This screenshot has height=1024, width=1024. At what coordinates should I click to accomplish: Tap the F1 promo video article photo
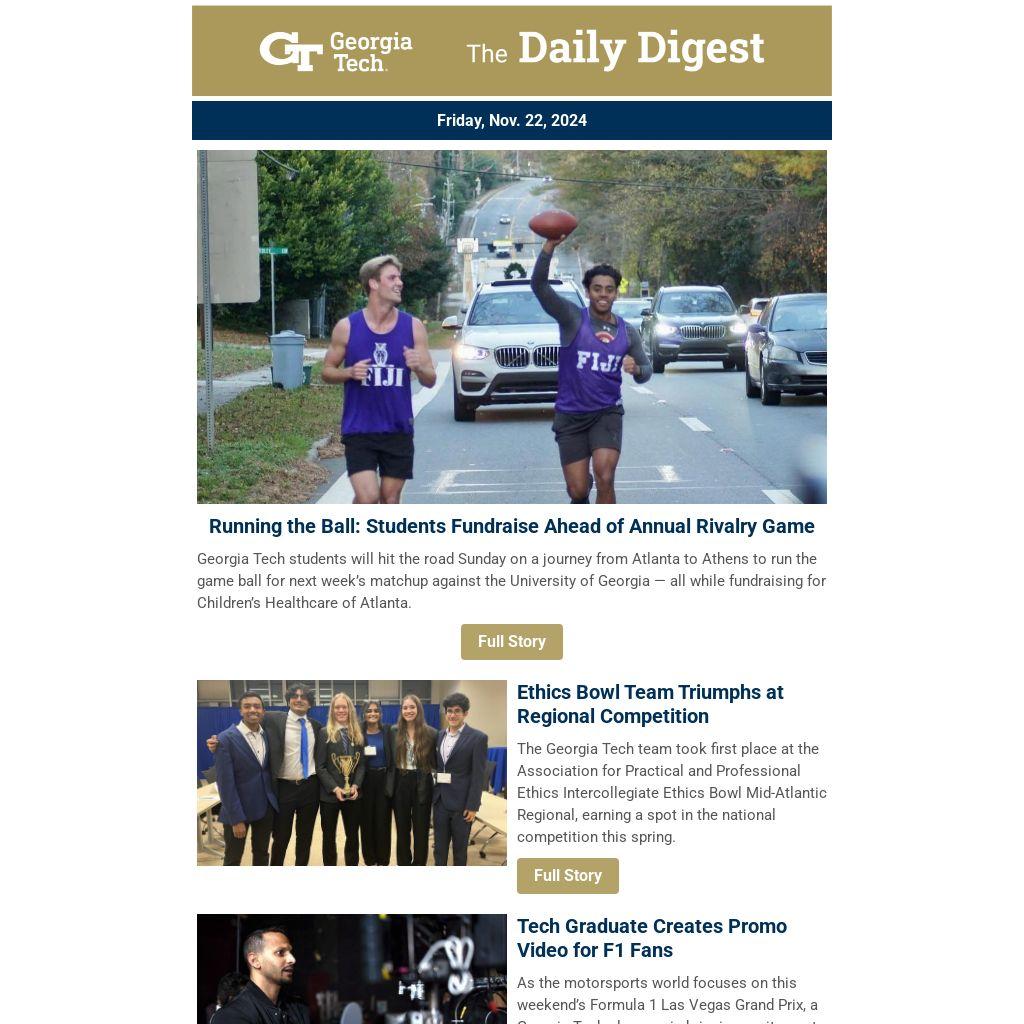click(351, 968)
